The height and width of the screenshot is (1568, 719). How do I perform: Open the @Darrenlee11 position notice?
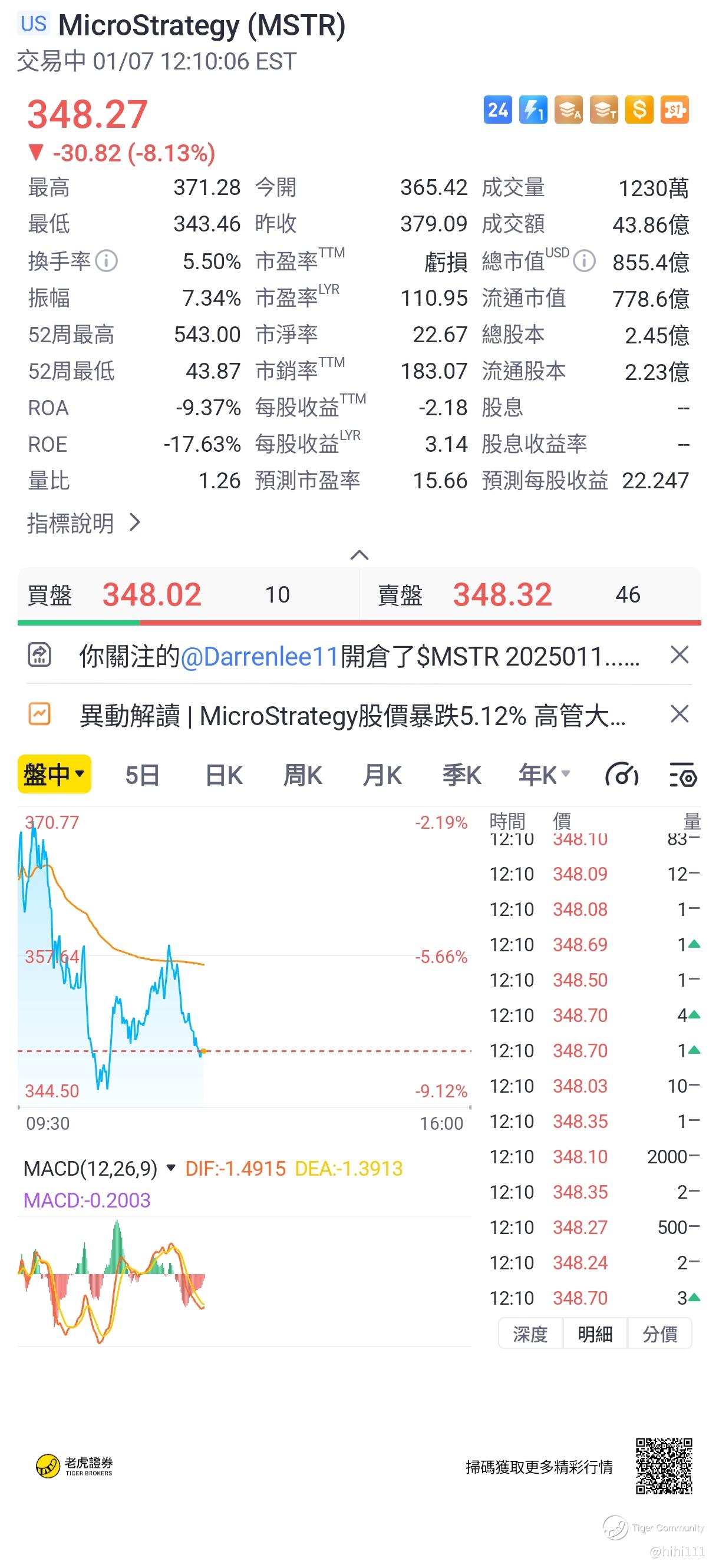[x=359, y=656]
